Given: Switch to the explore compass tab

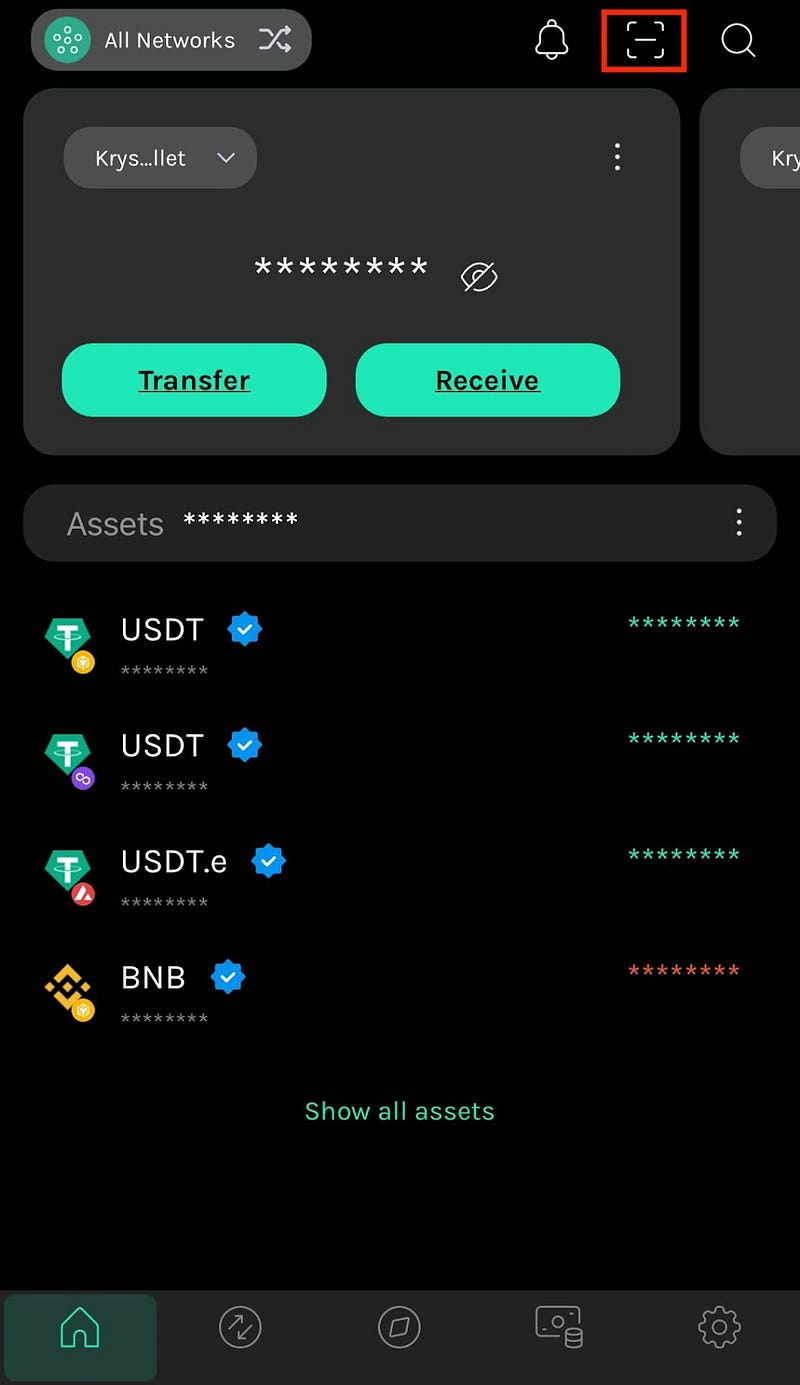Looking at the screenshot, I should coord(399,1328).
